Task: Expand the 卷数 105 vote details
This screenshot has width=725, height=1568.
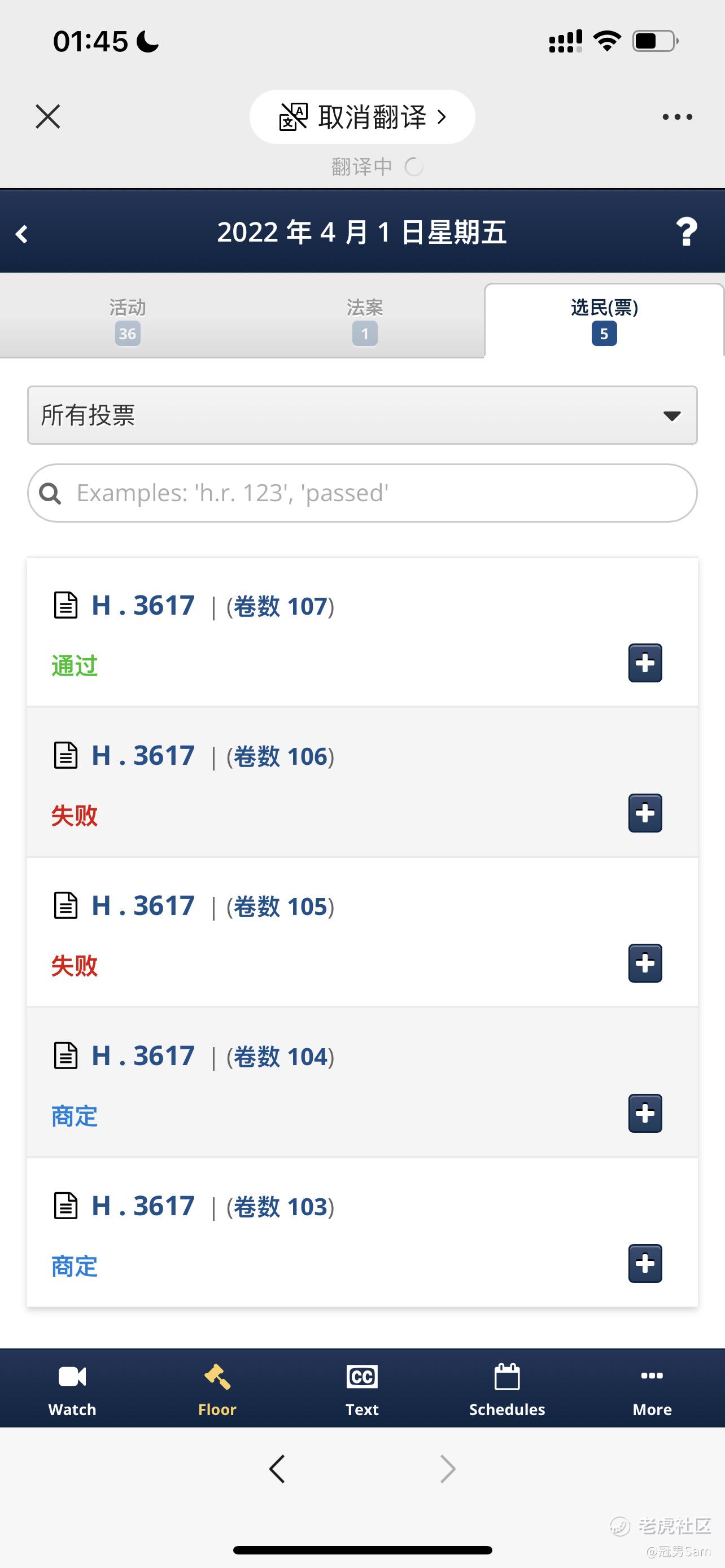Action: pos(645,963)
